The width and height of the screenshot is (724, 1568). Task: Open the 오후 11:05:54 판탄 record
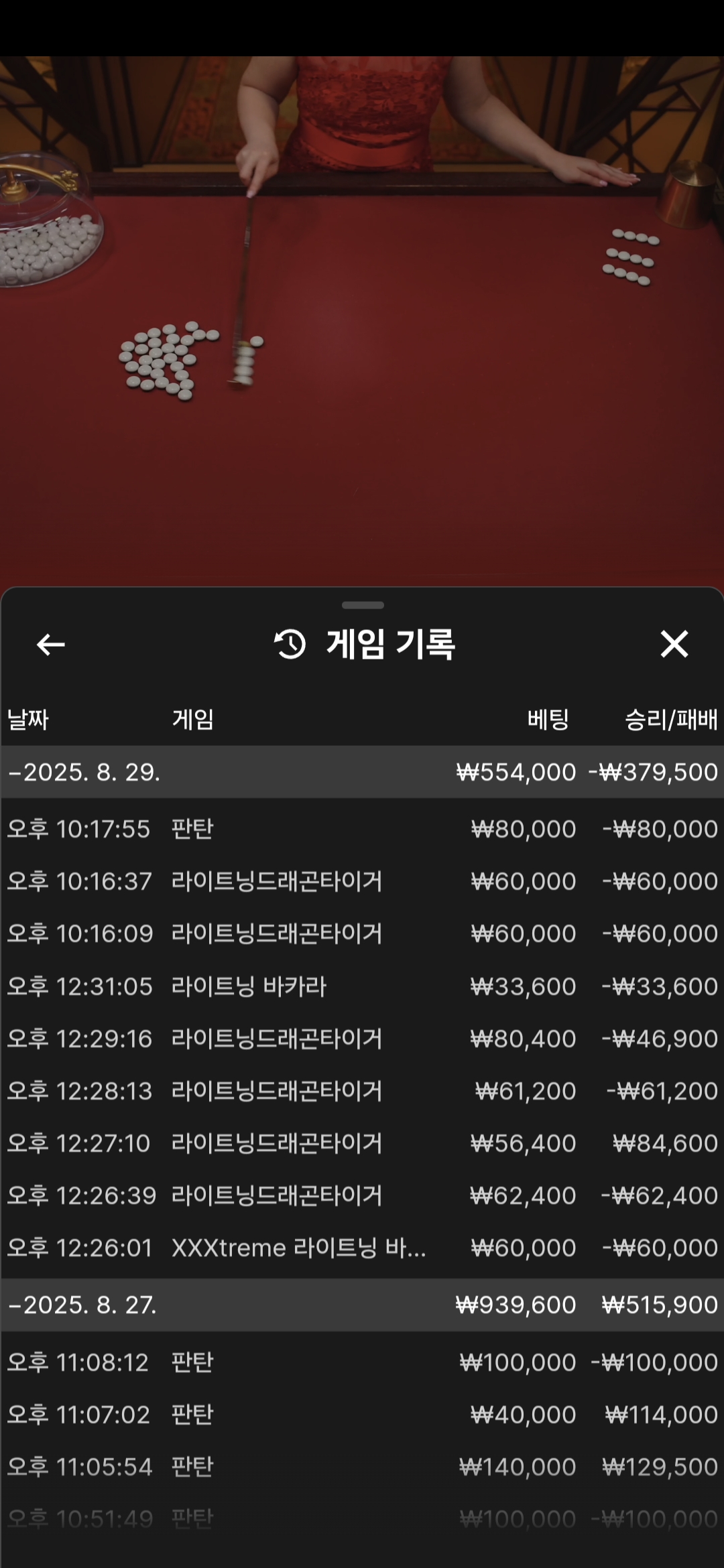(x=362, y=1467)
